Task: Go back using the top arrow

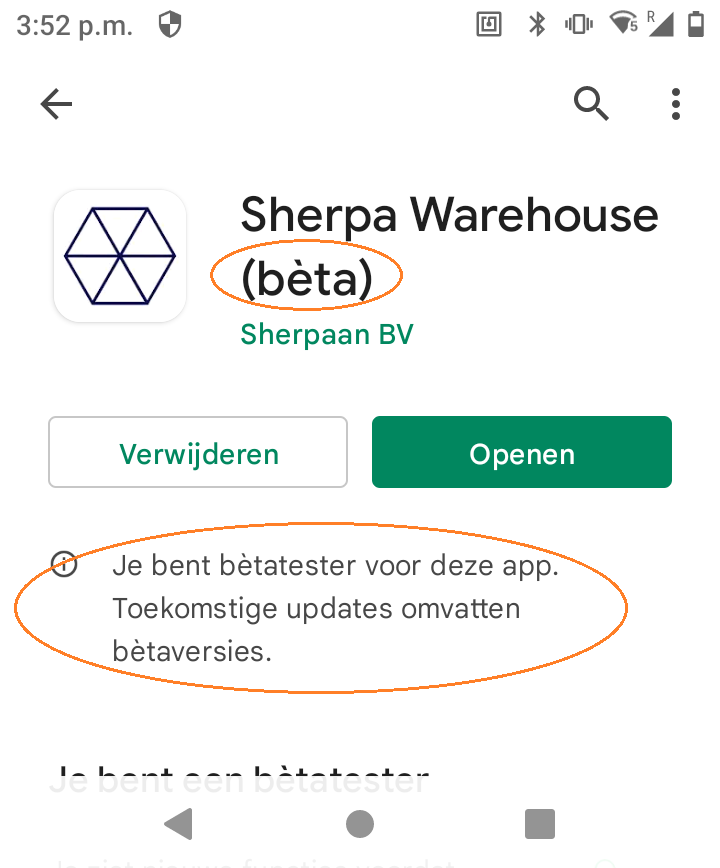Action: [x=57, y=104]
